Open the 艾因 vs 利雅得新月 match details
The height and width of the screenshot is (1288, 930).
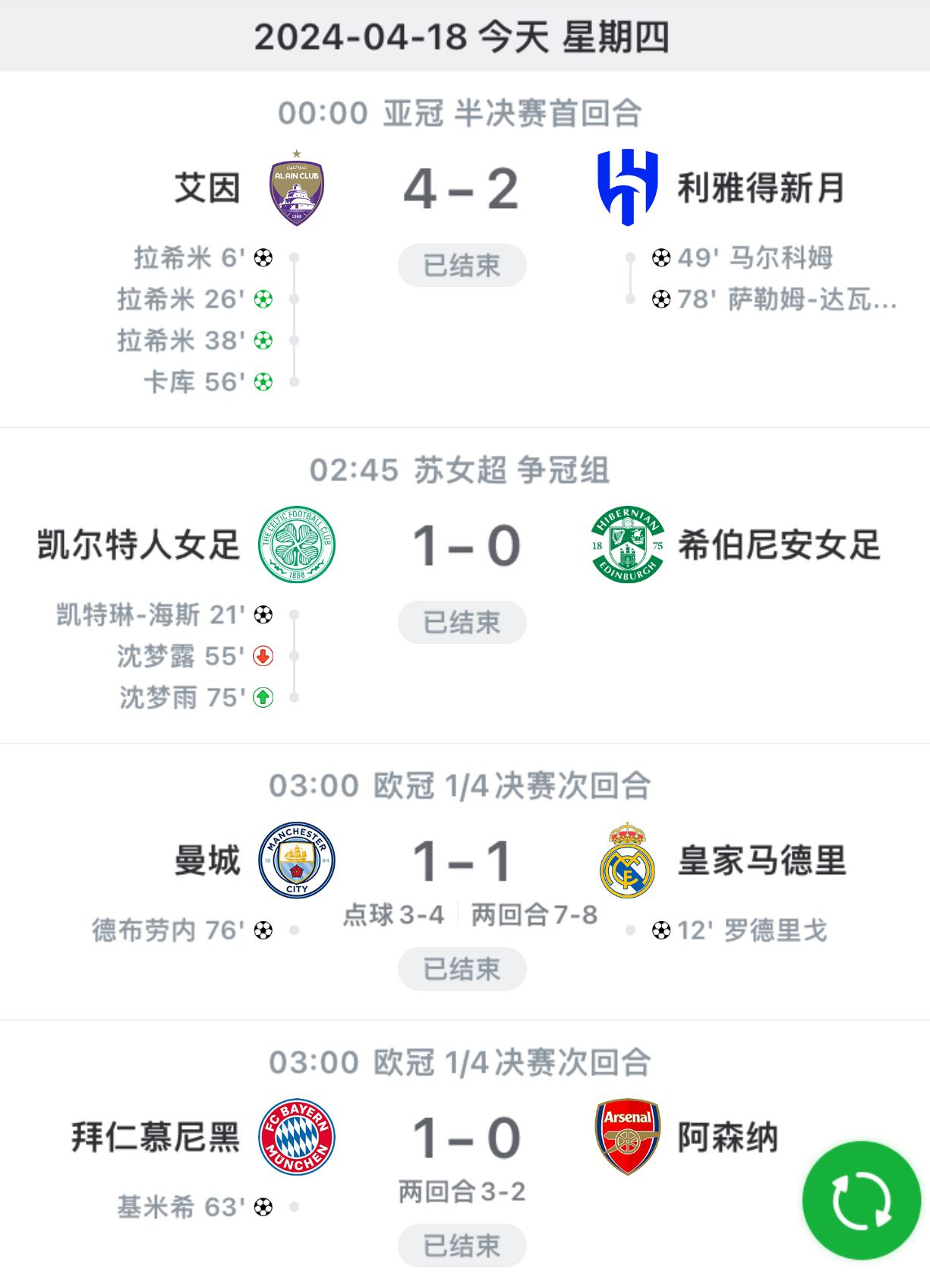click(x=462, y=188)
